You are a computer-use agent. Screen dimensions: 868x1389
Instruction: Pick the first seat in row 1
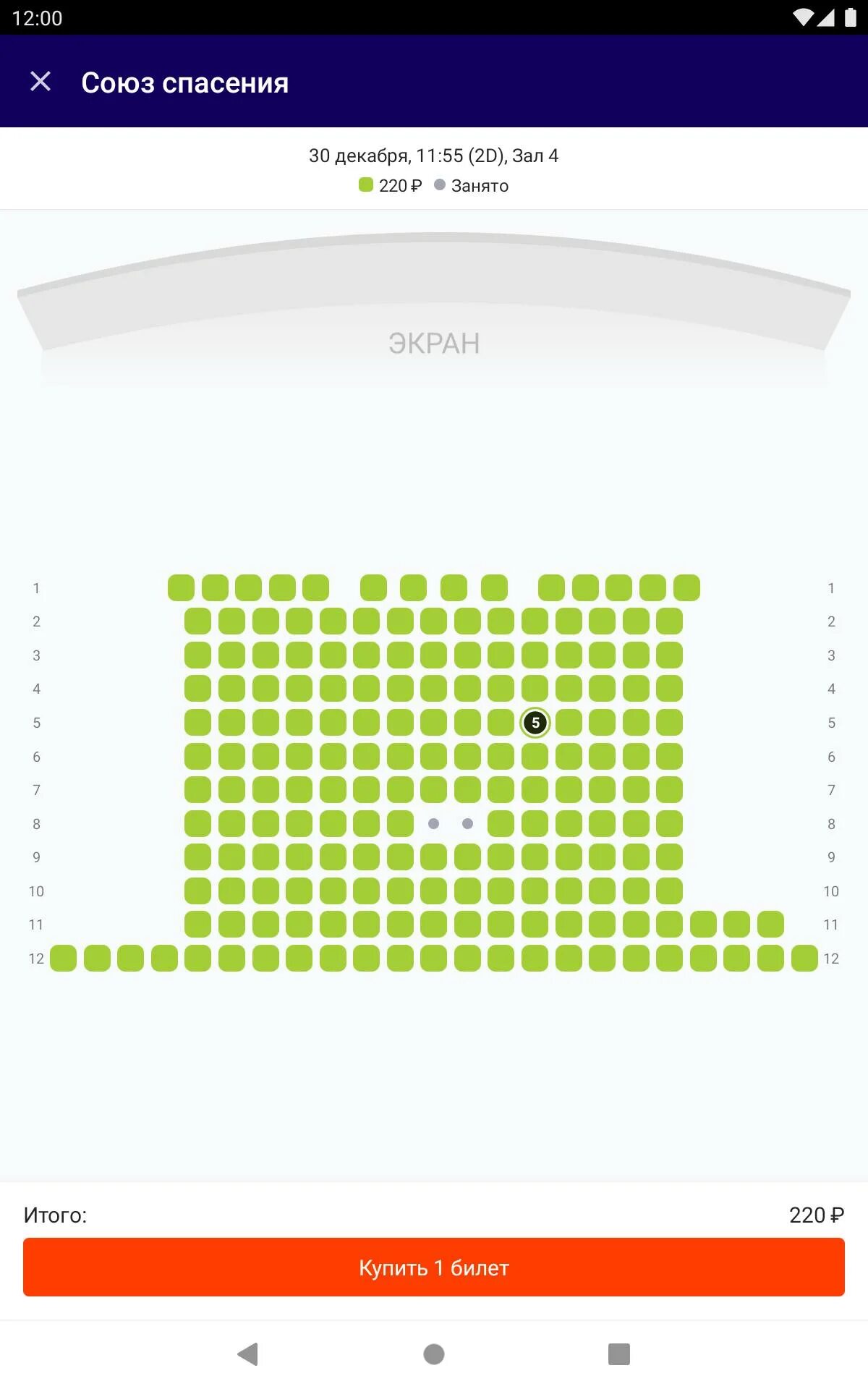(x=181, y=588)
